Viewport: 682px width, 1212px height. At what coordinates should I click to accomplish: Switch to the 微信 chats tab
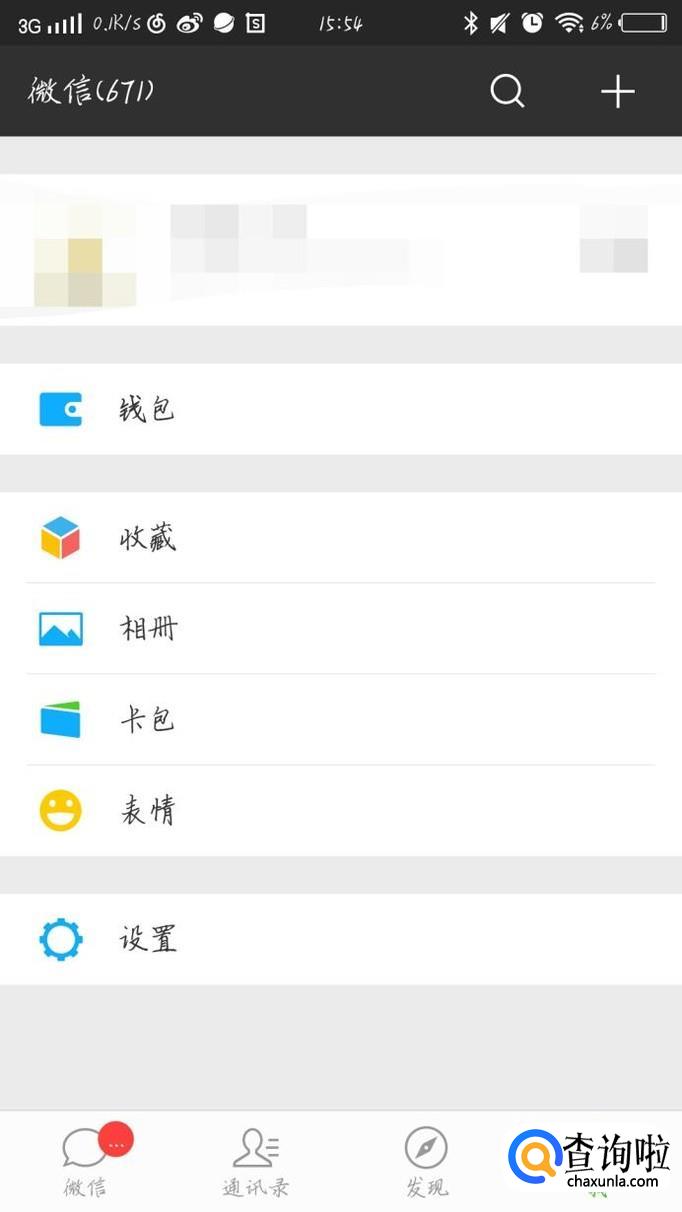86,1160
